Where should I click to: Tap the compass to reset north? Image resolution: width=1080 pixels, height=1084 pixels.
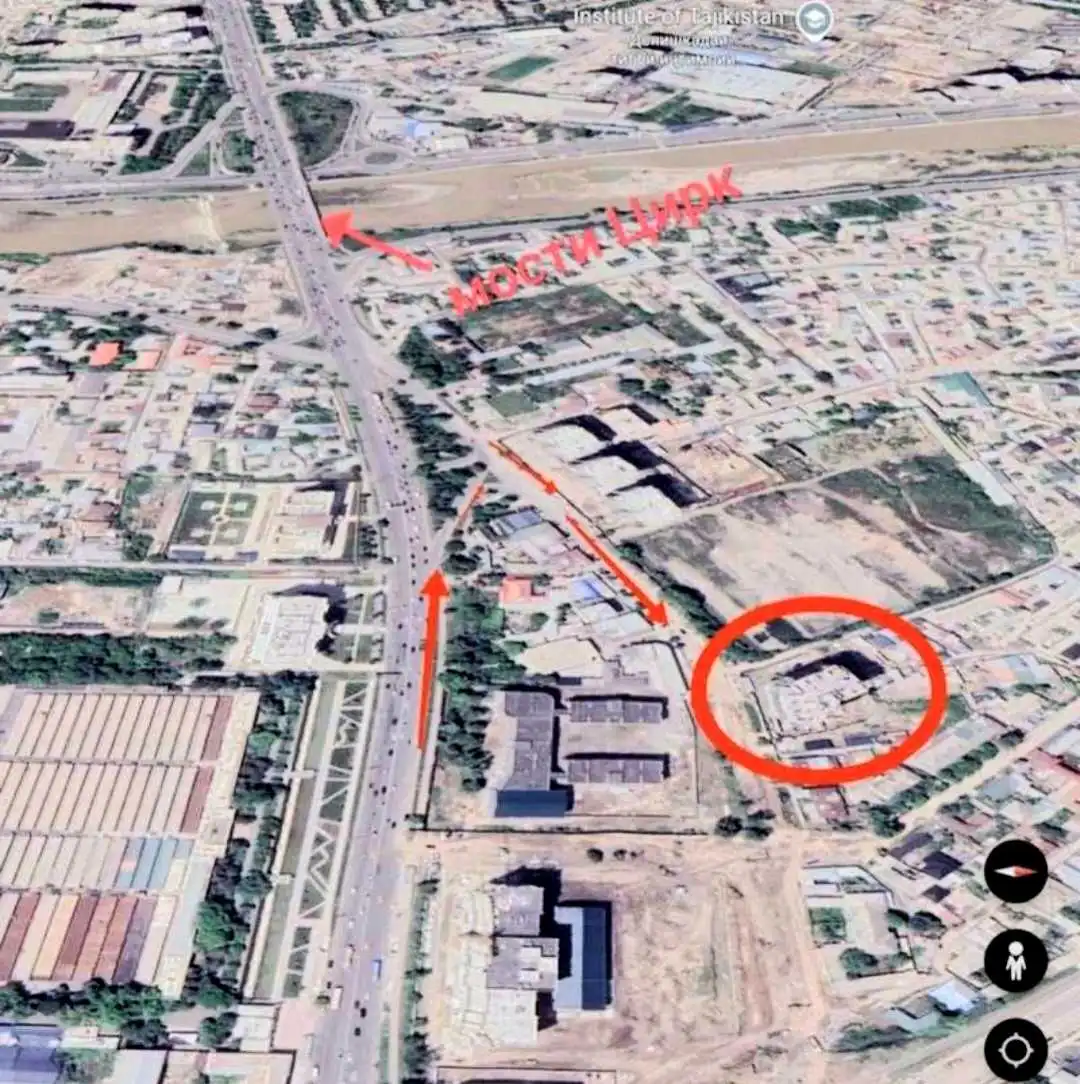(x=1015, y=871)
